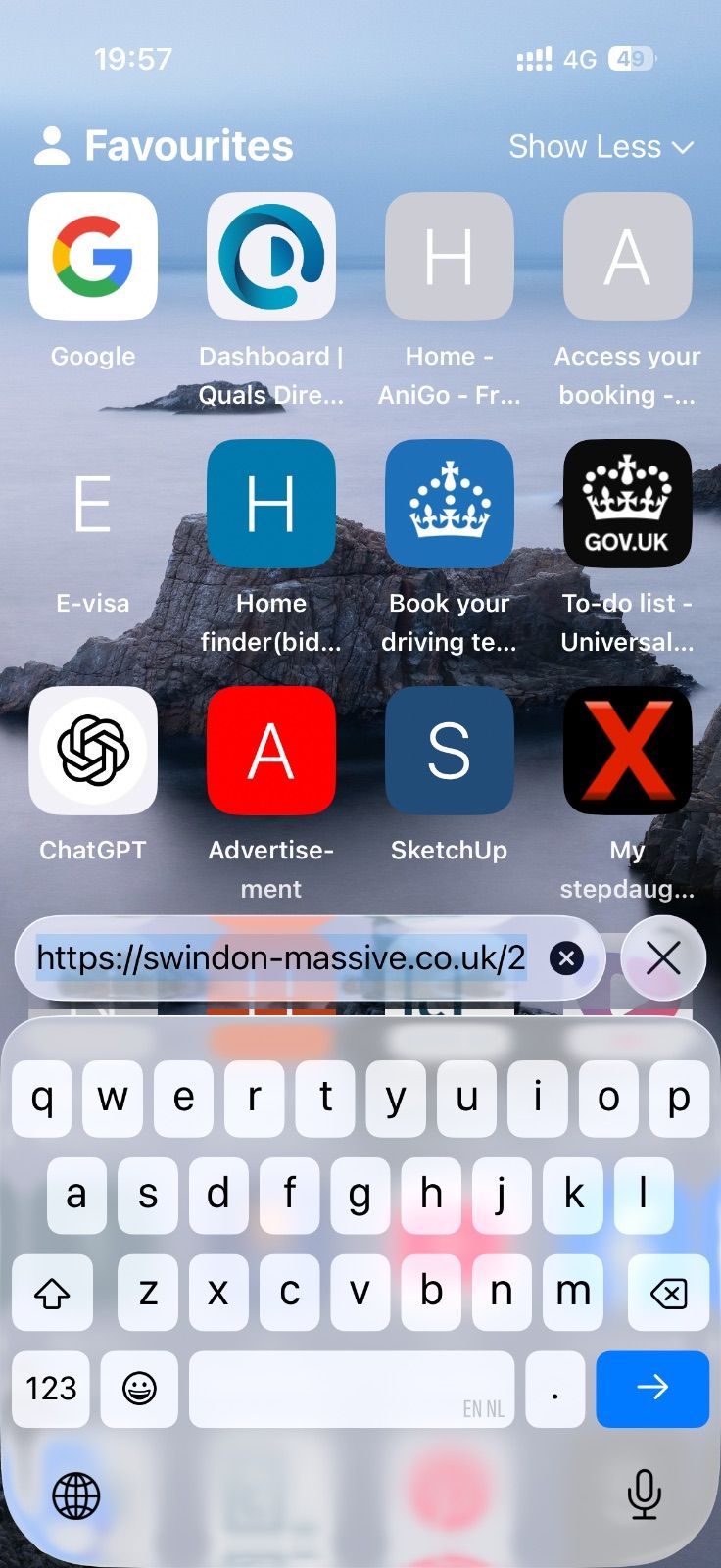Tap the swindon-massive URL address field
This screenshot has width=721, height=1568.
pos(282,957)
